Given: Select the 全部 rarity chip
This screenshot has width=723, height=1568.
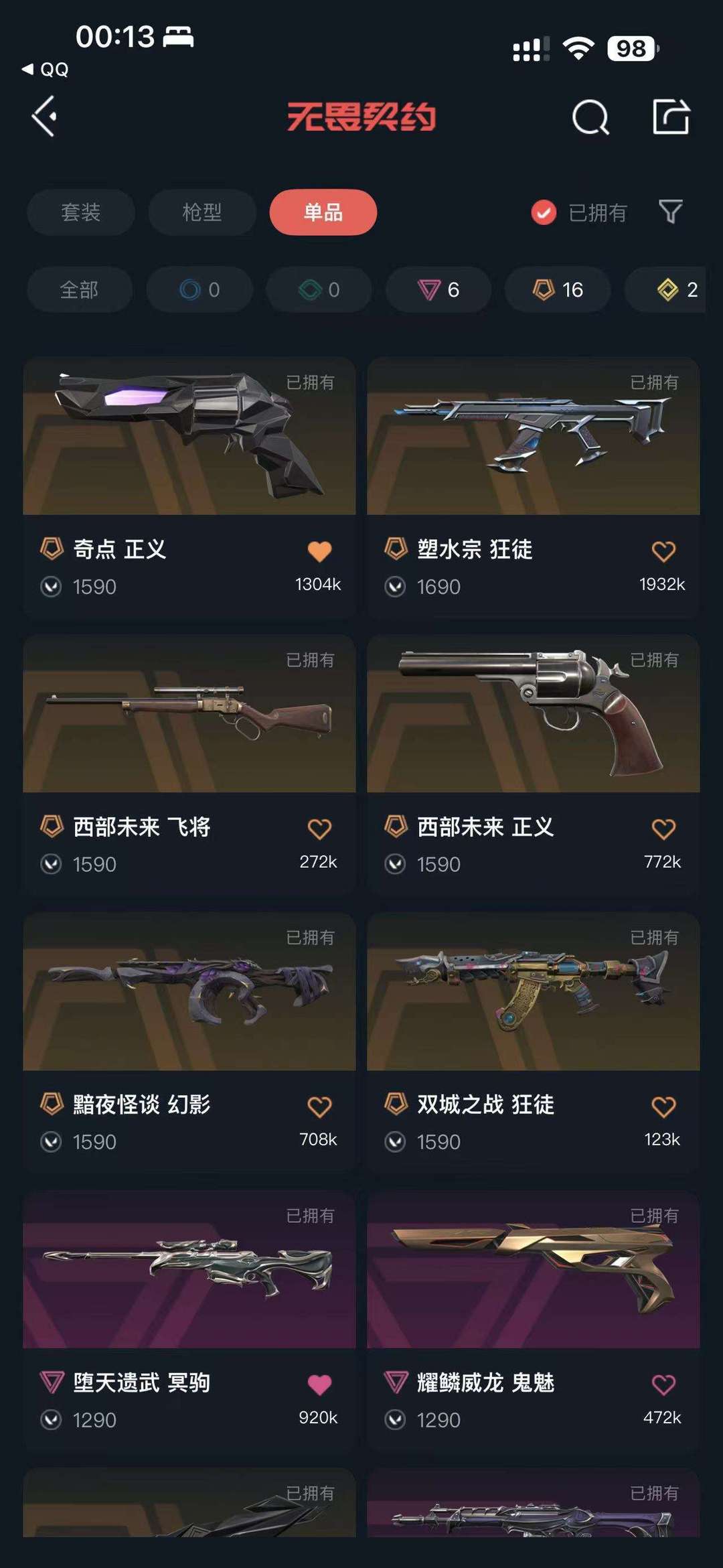Looking at the screenshot, I should click(x=79, y=289).
